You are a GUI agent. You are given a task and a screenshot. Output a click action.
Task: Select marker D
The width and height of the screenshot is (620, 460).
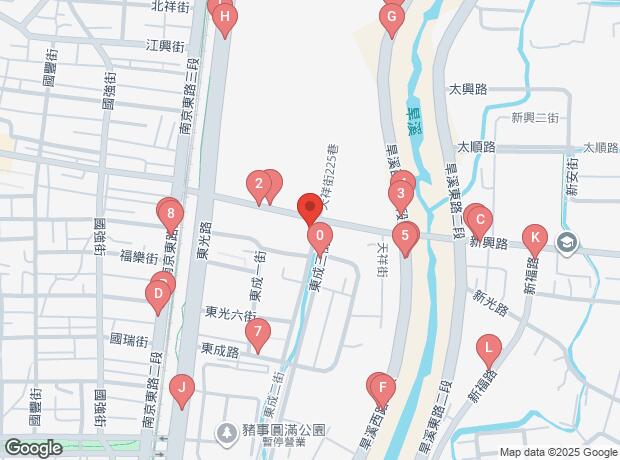[157, 294]
